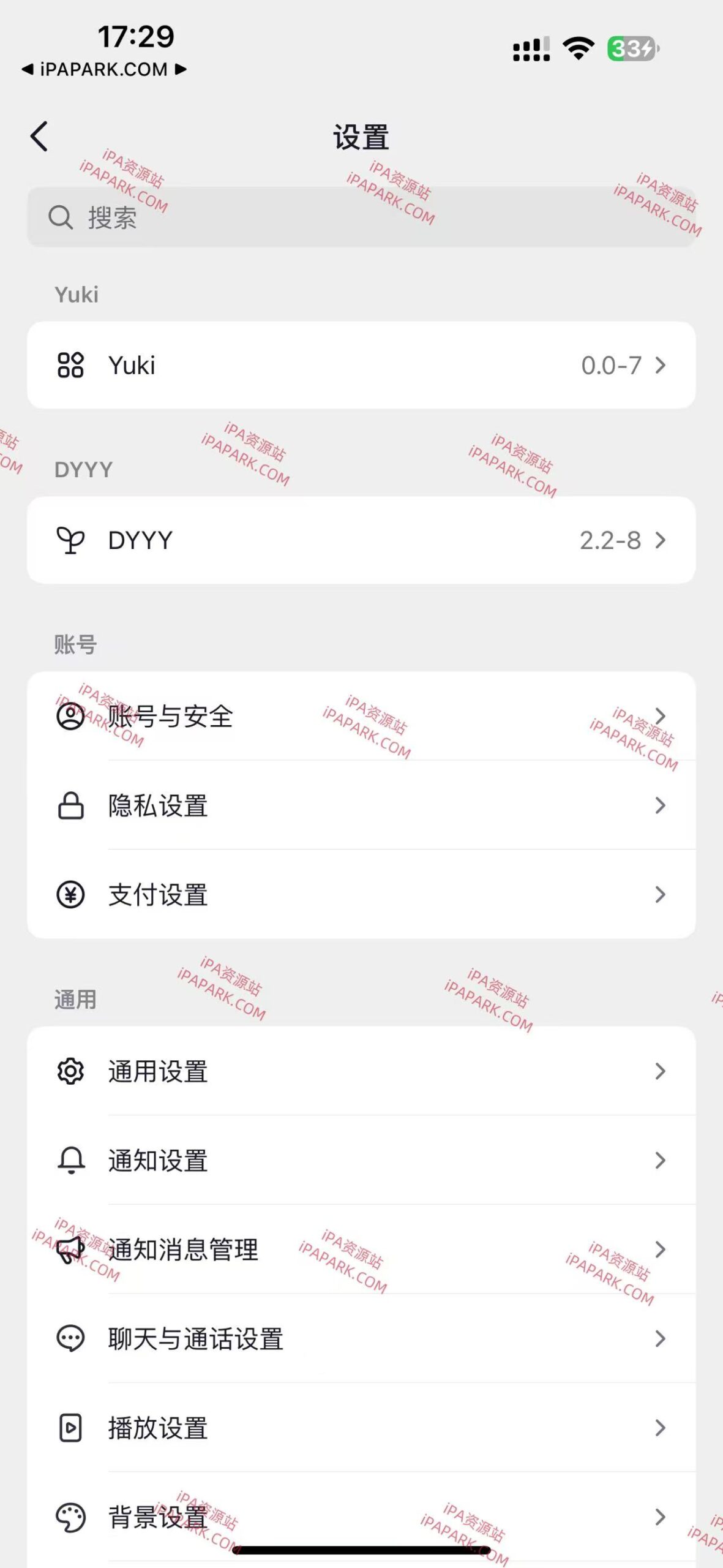The image size is (723, 1568).
Task: Open 播放设置
Action: click(x=361, y=1428)
